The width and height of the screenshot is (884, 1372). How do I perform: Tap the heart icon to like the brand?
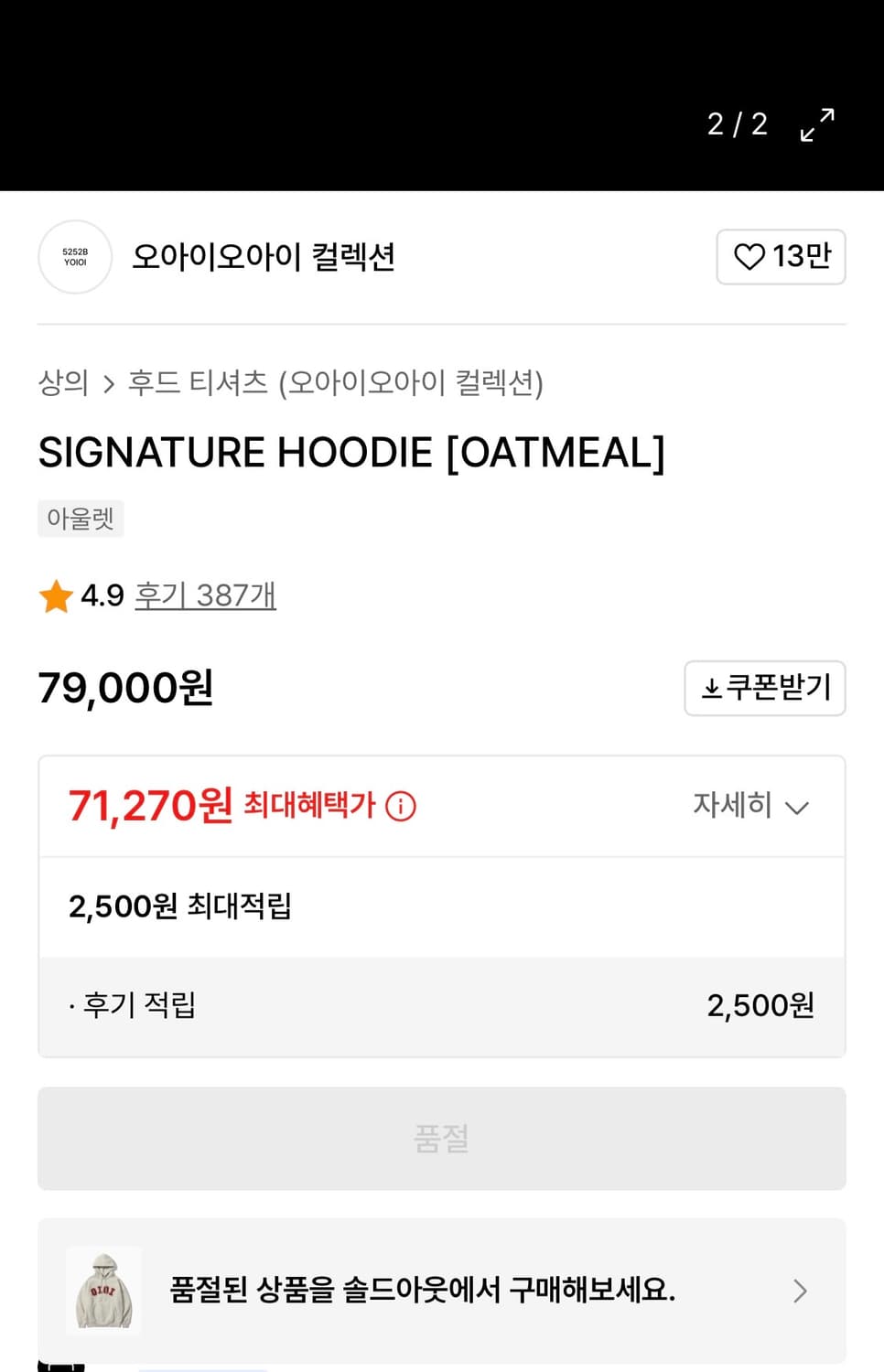coord(750,258)
